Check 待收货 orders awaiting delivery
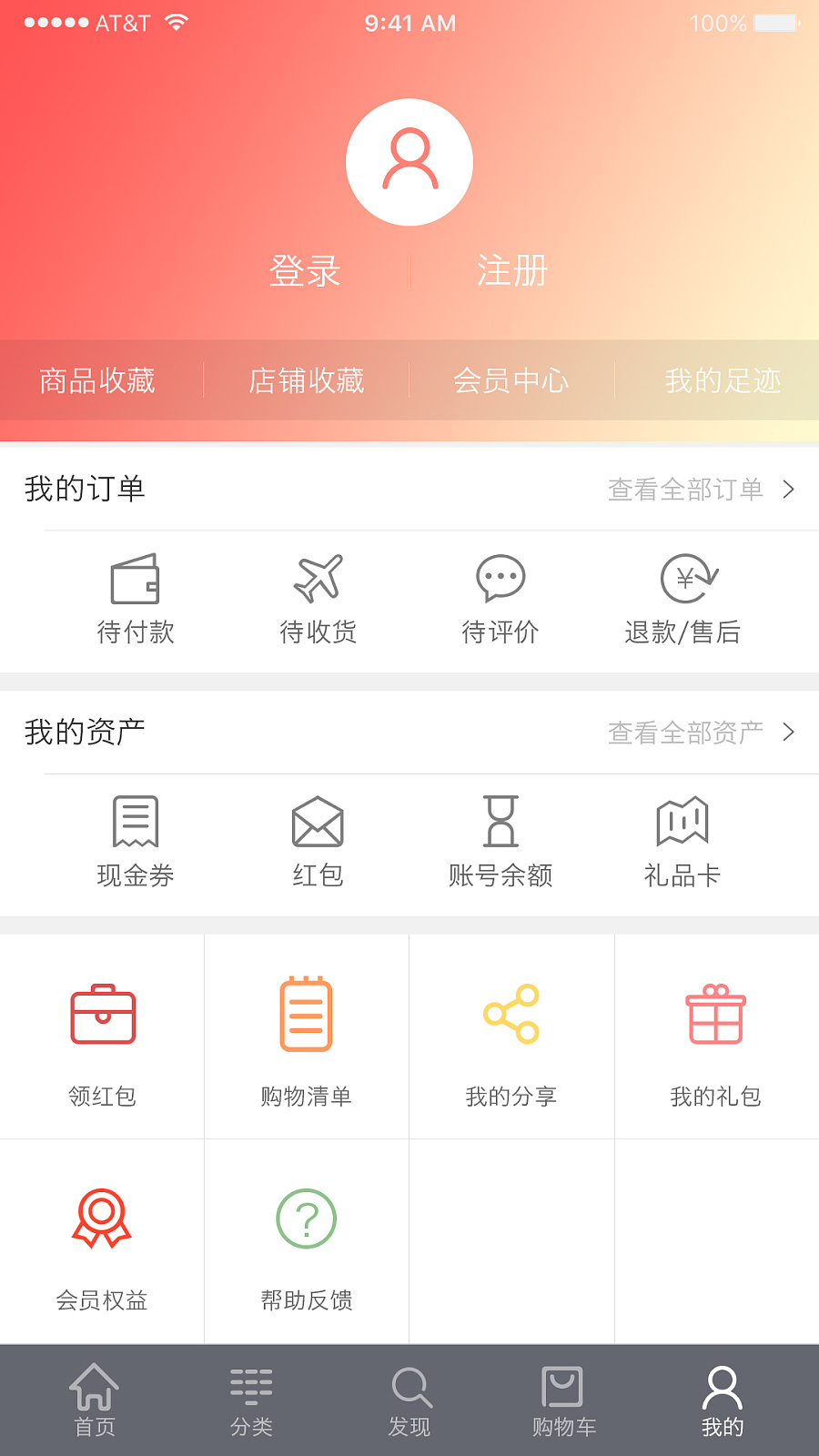This screenshot has height=1456, width=819. tap(318, 599)
